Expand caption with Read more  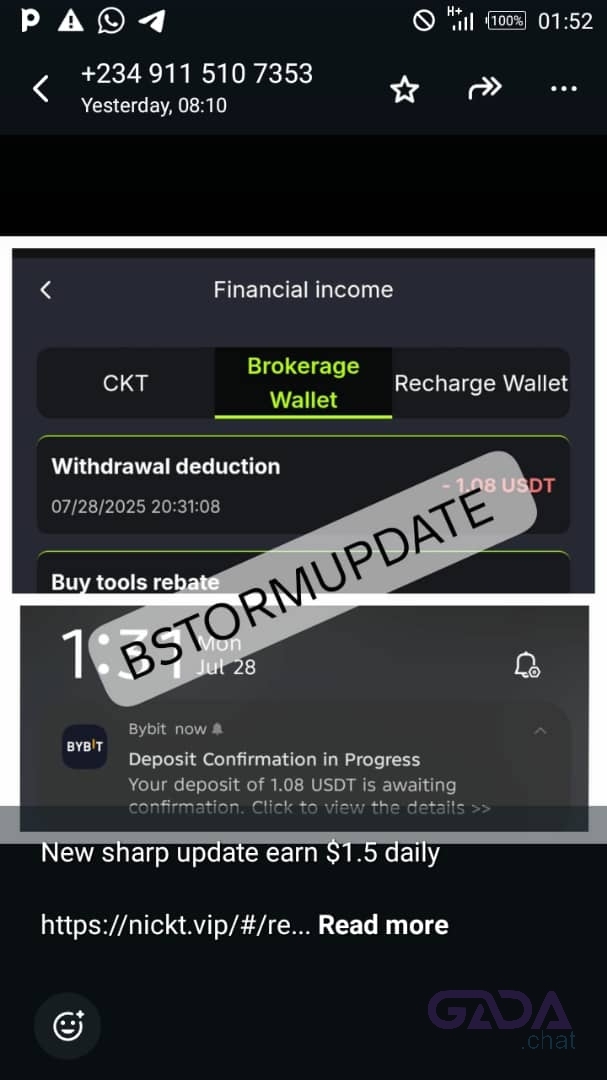(x=383, y=925)
